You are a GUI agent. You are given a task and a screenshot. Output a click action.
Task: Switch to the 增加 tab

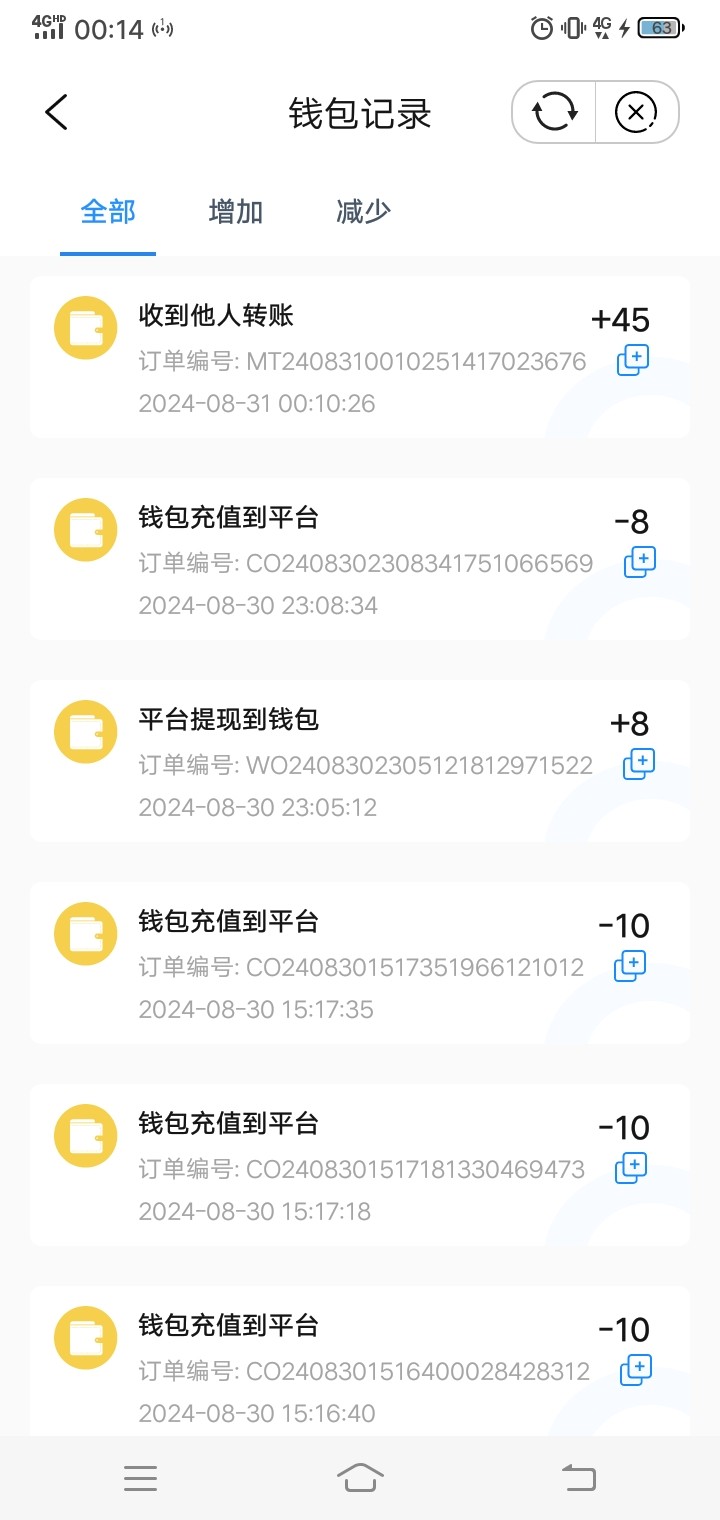coord(236,212)
